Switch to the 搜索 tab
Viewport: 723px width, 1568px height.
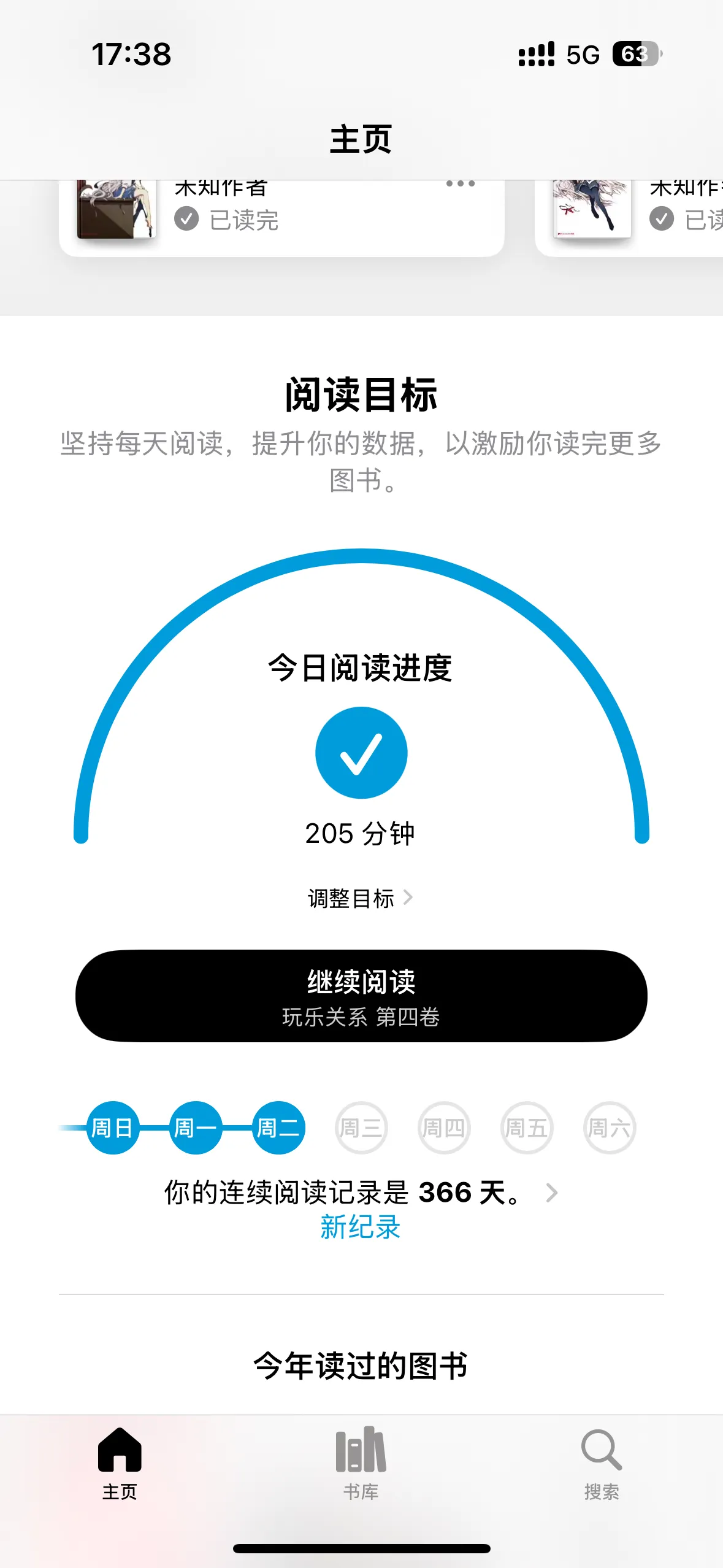coord(602,1464)
